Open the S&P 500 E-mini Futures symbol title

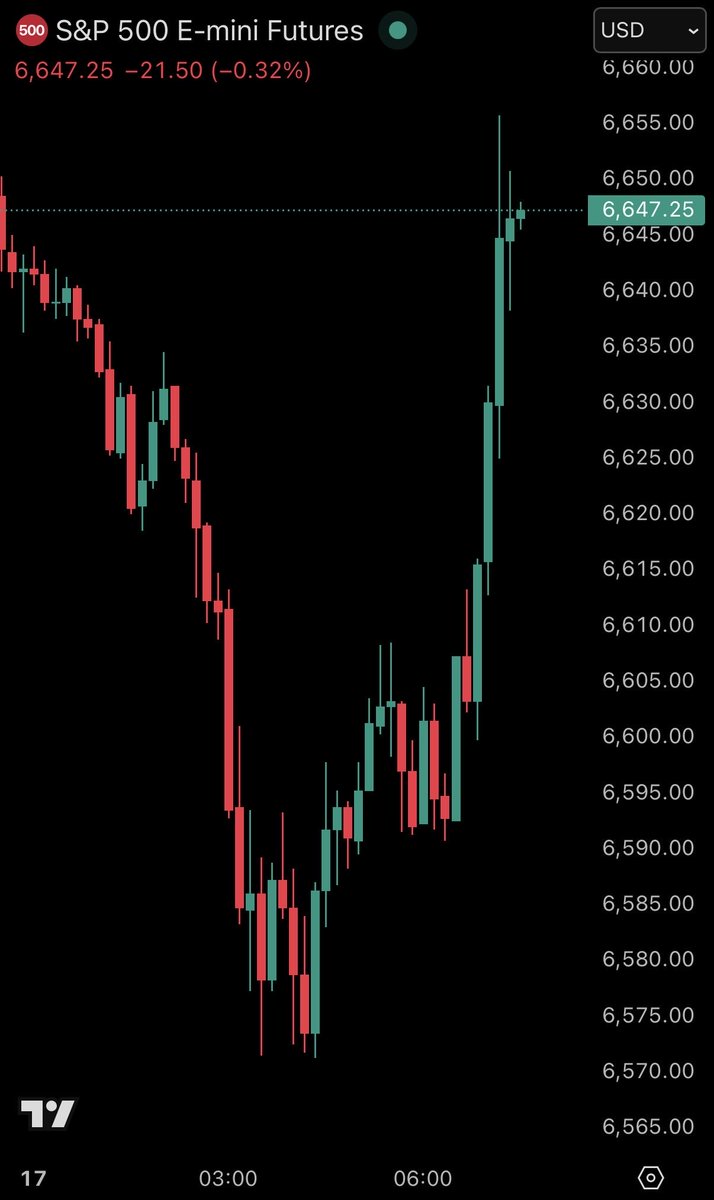point(209,31)
